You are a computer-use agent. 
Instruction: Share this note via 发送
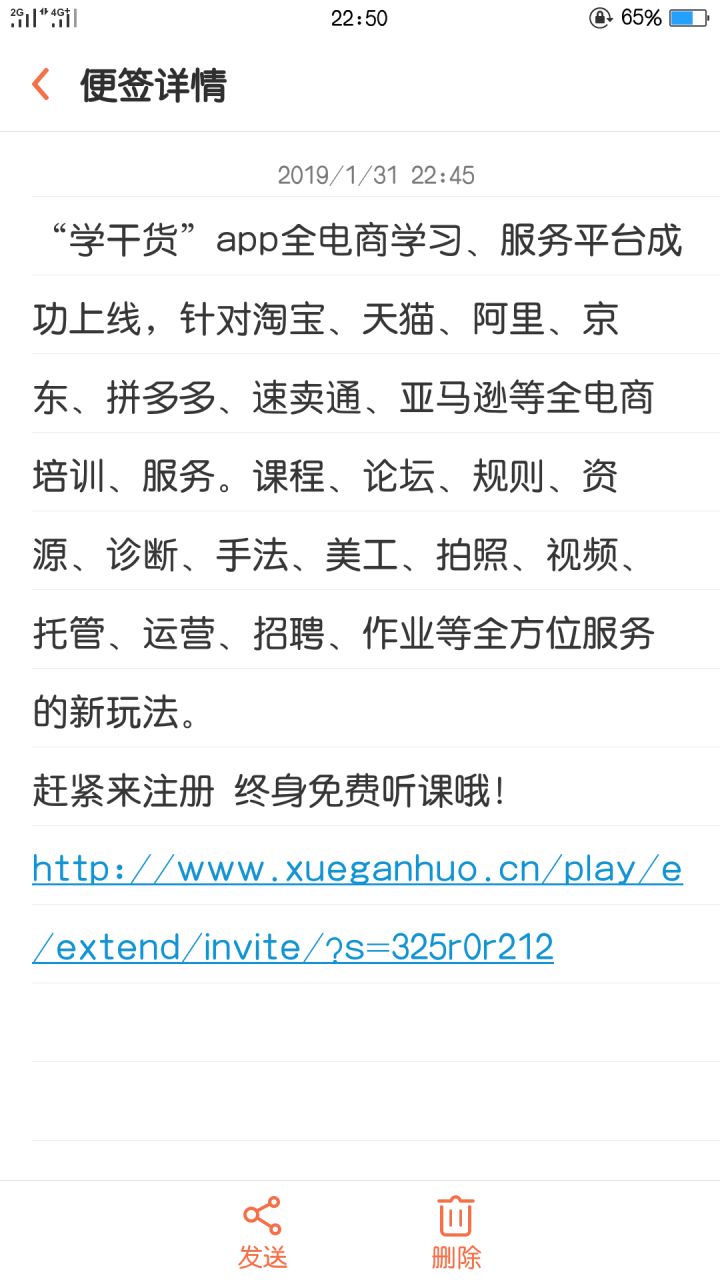(x=262, y=1232)
